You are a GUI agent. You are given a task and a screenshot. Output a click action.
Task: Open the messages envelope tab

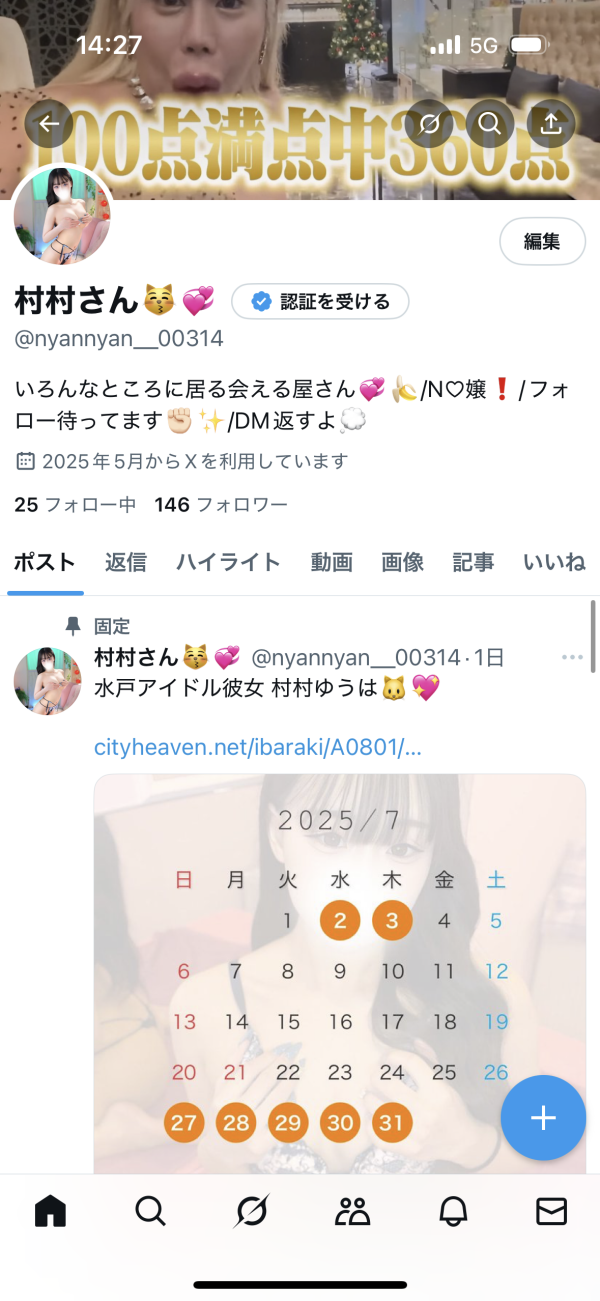coord(551,1211)
